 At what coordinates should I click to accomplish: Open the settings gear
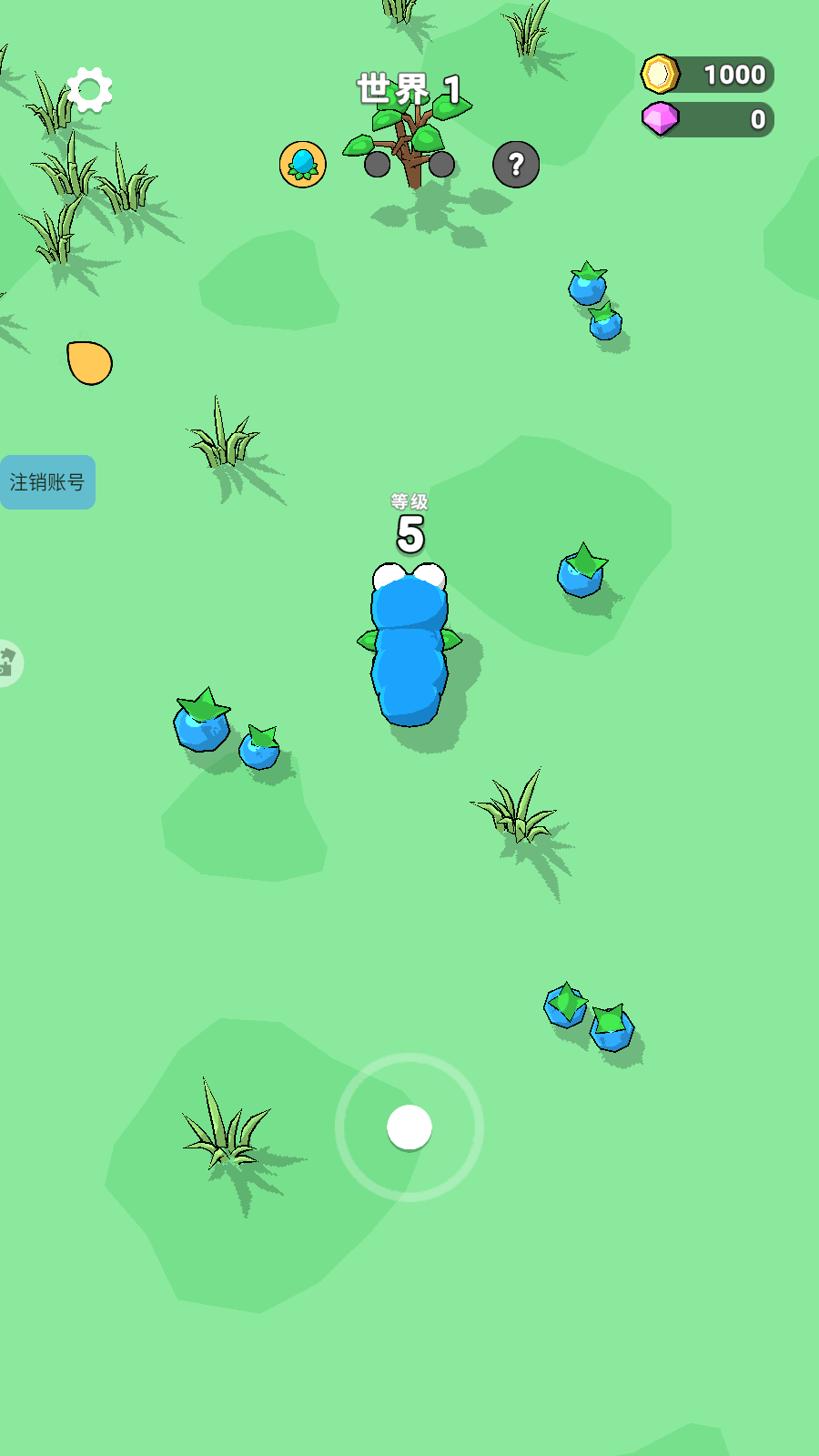tap(89, 89)
